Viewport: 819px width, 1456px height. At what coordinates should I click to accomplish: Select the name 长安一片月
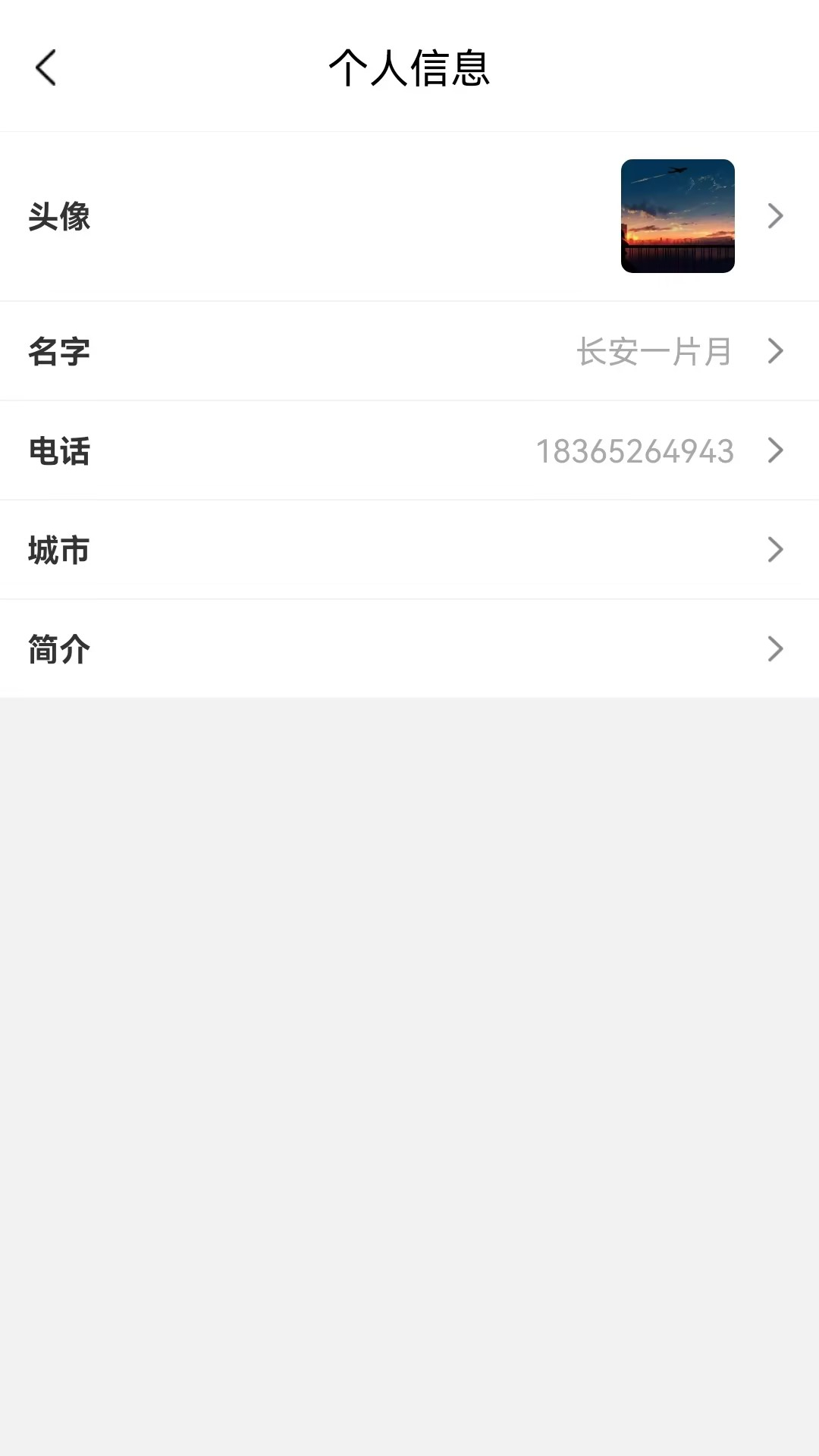(655, 351)
